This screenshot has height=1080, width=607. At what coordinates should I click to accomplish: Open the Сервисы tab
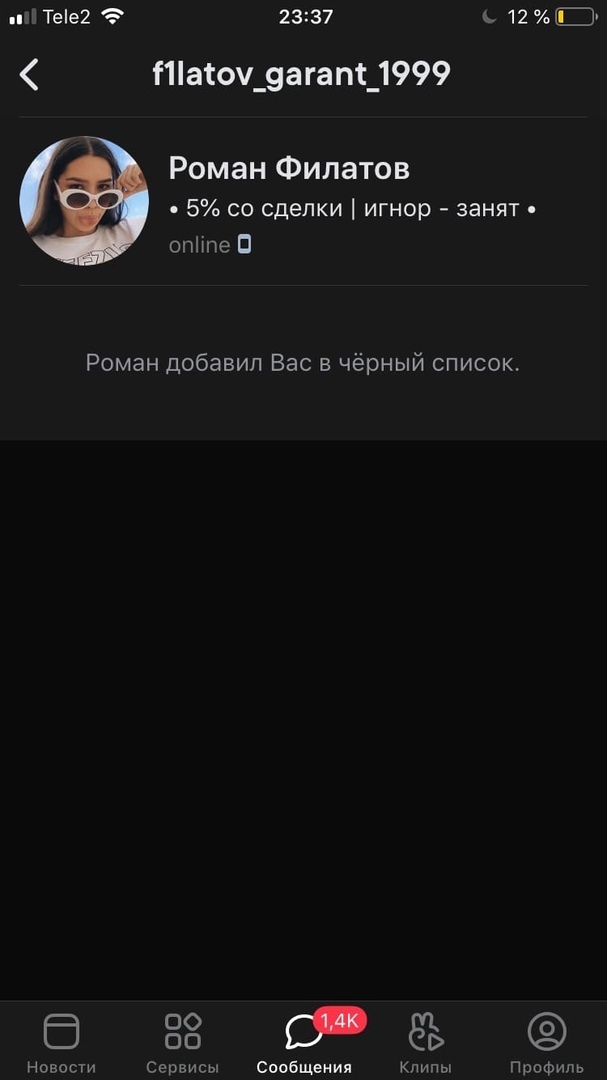[182, 1042]
